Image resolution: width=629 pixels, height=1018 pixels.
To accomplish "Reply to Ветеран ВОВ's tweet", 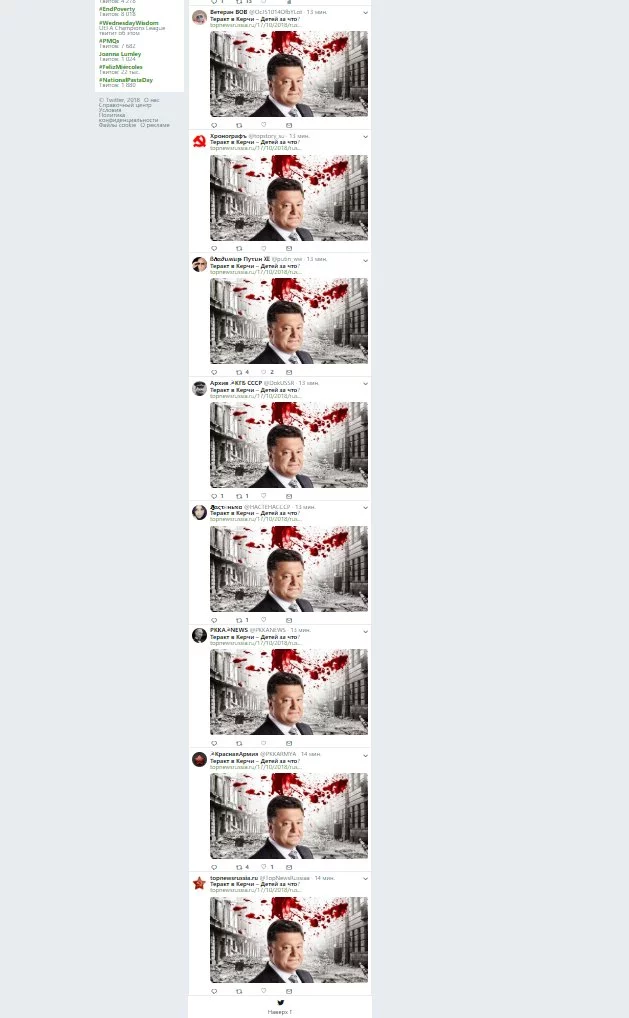I will [214, 125].
